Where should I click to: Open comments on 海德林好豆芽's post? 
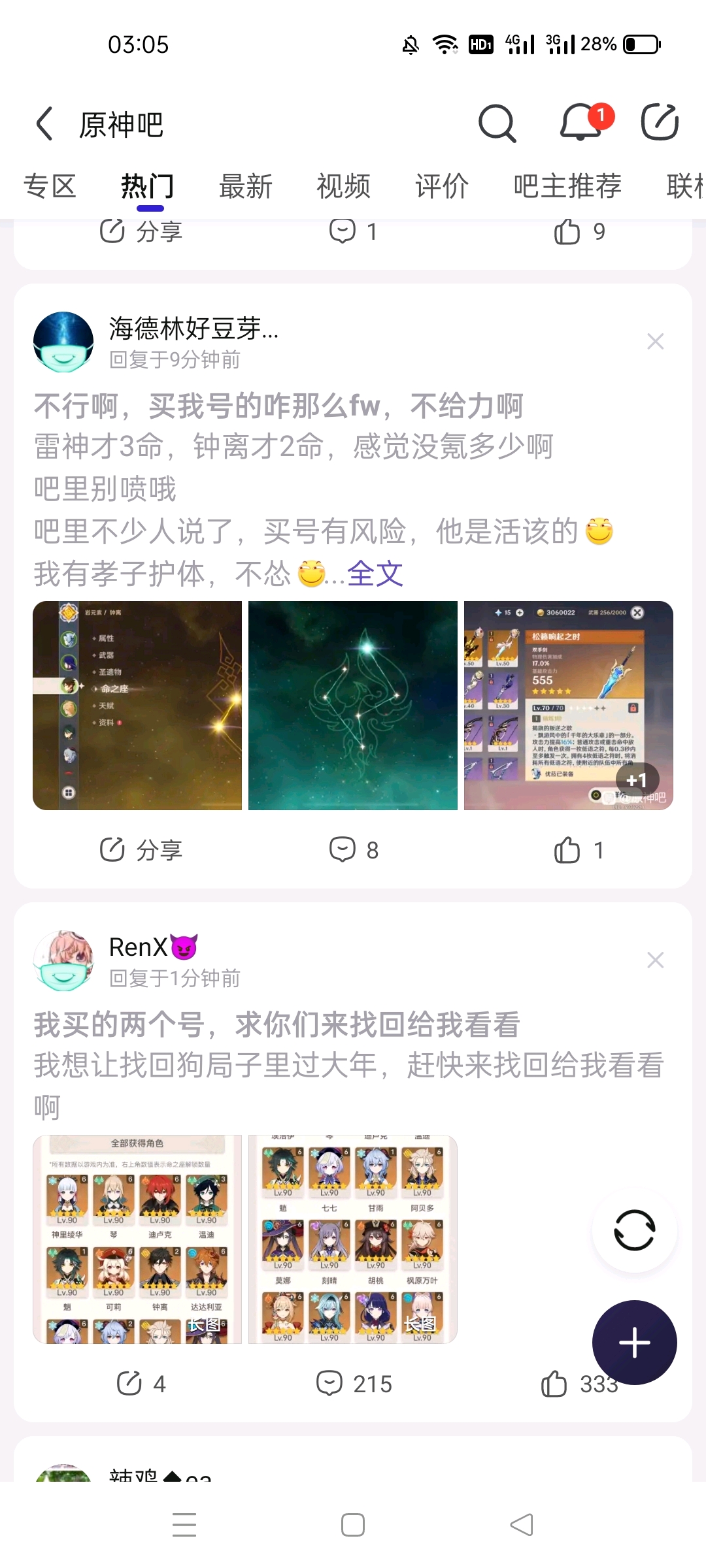pyautogui.click(x=354, y=850)
